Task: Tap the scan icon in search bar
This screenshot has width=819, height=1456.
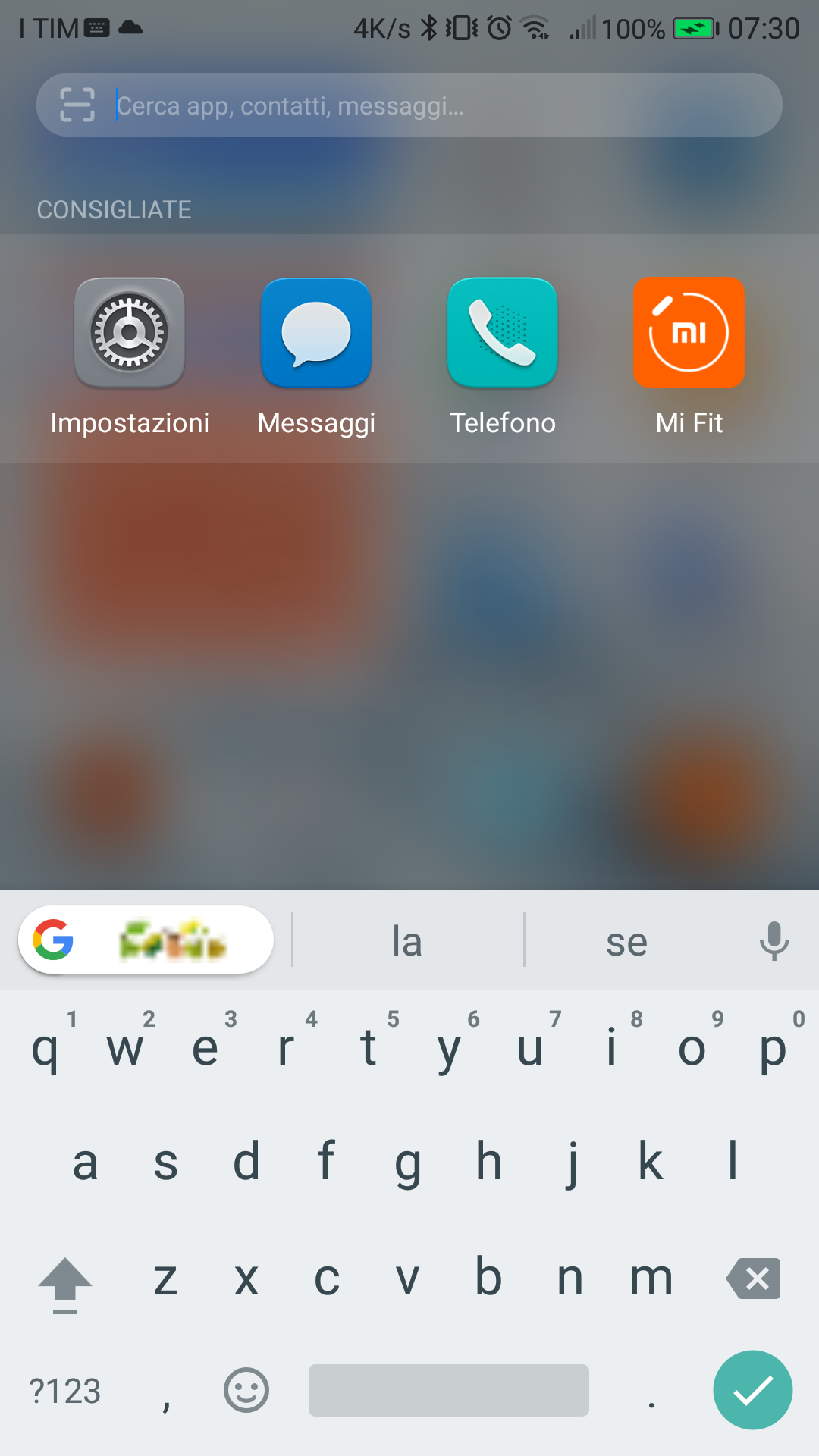Action: [77, 105]
